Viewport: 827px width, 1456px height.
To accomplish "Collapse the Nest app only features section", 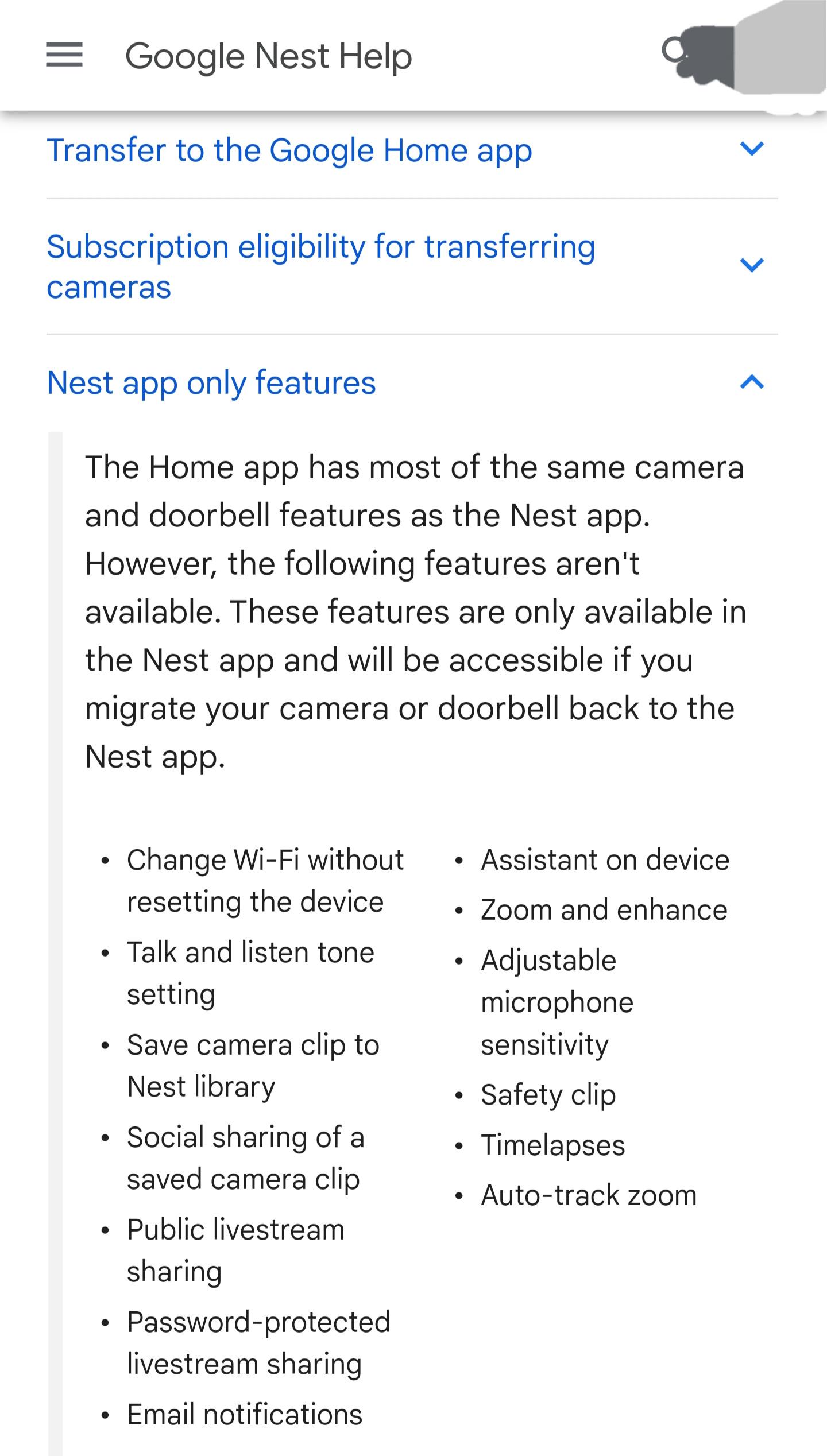I will (412, 382).
